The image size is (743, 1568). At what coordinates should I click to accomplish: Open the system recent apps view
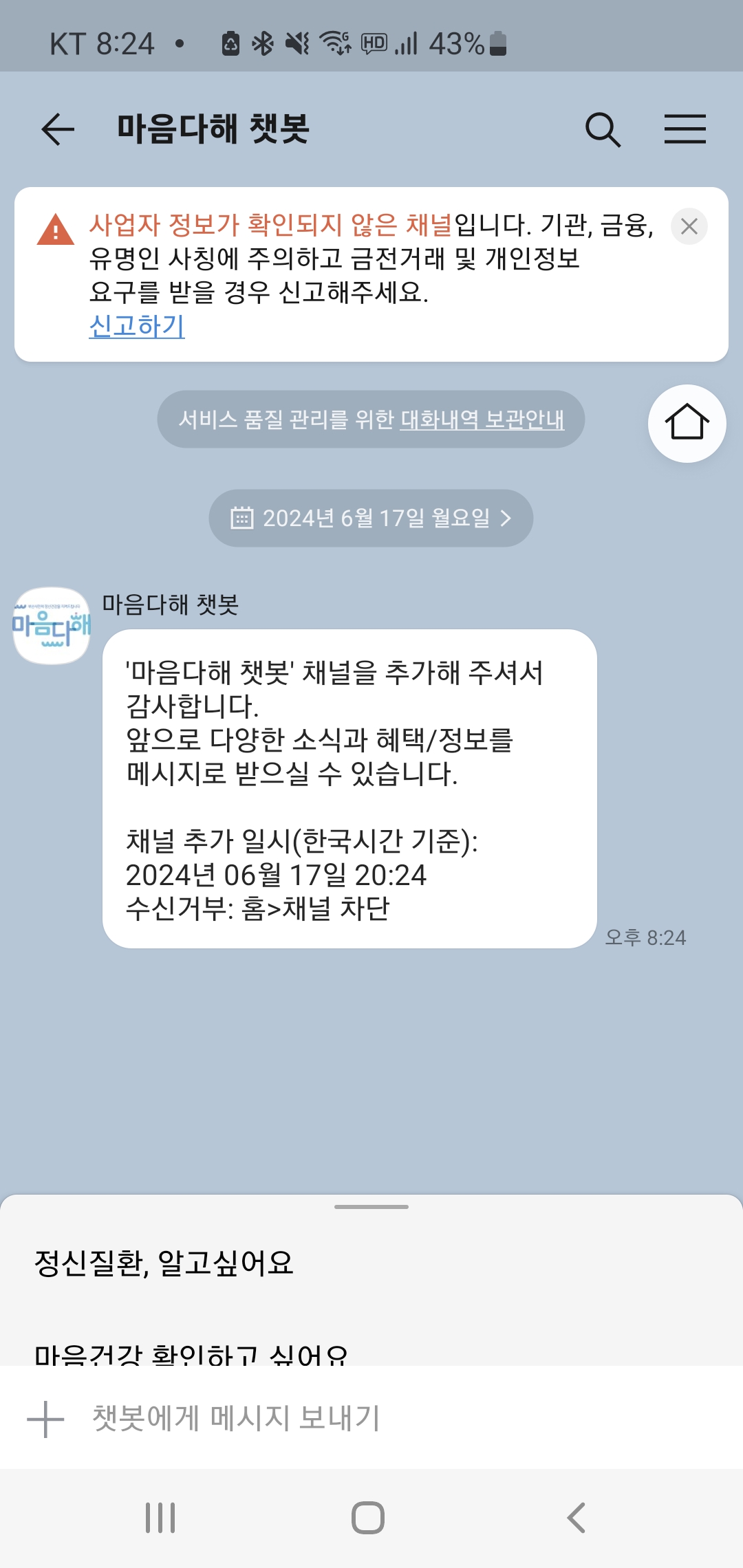pyautogui.click(x=160, y=1518)
